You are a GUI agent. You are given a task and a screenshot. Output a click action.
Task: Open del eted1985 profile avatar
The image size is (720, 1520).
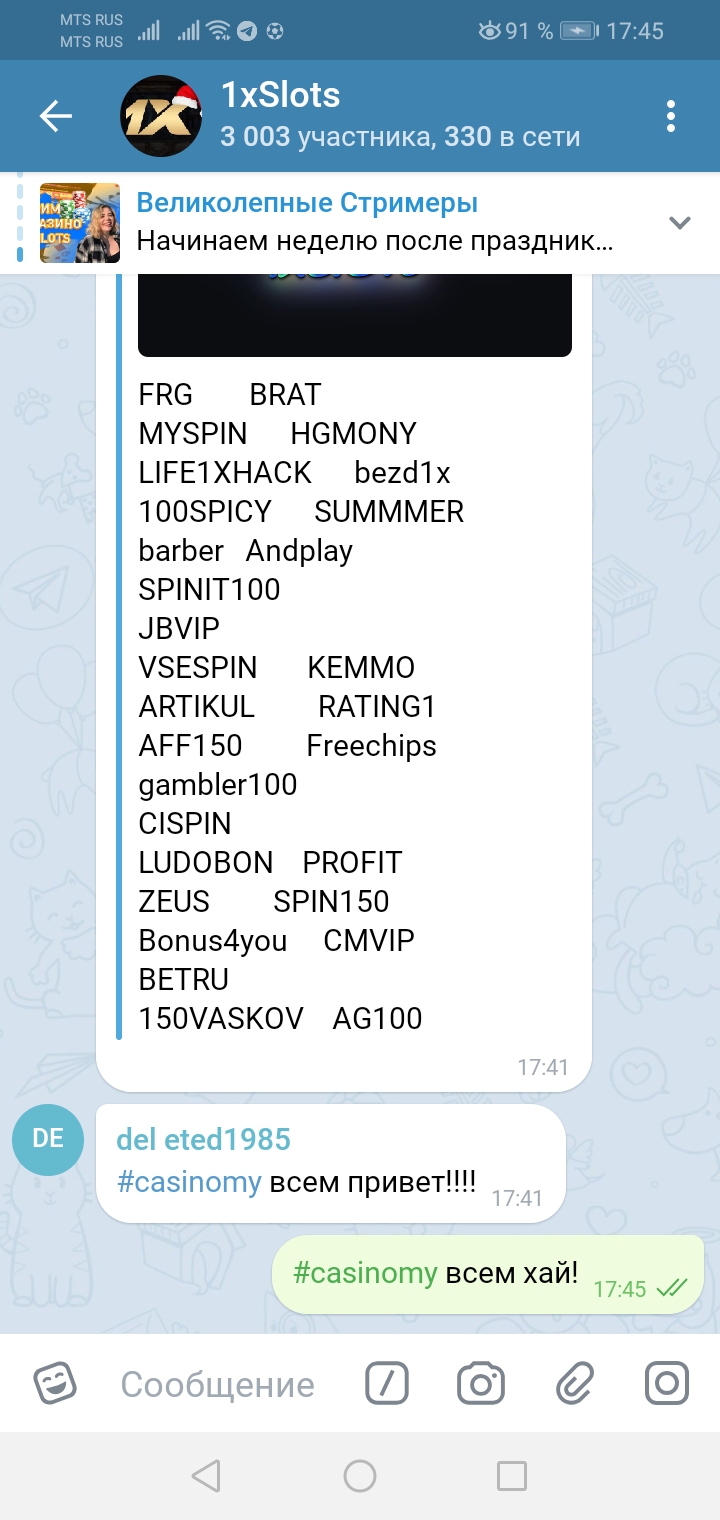48,1137
